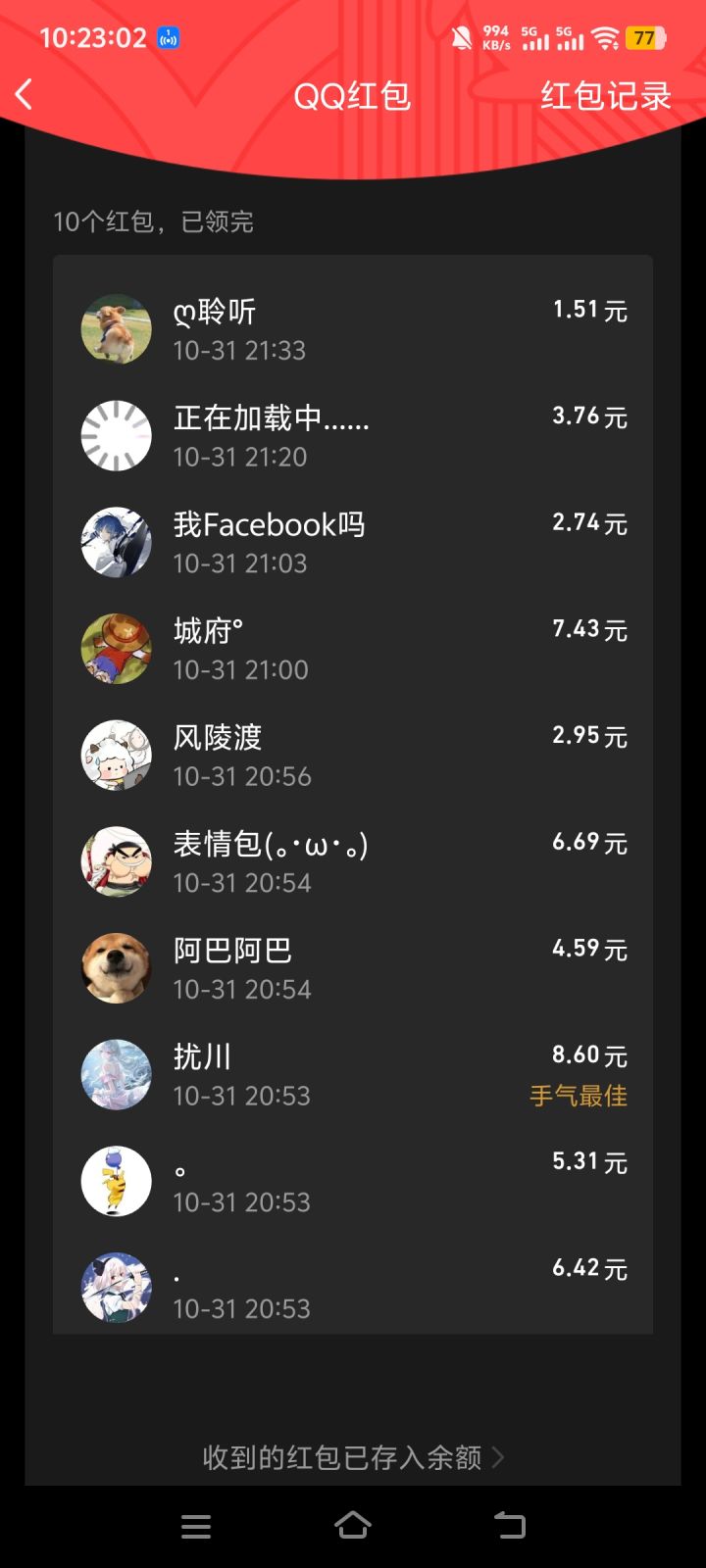This screenshot has height=1568, width=706.
Task: Tap the shiba avatar of 阿巴阿巴
Action: [x=116, y=967]
